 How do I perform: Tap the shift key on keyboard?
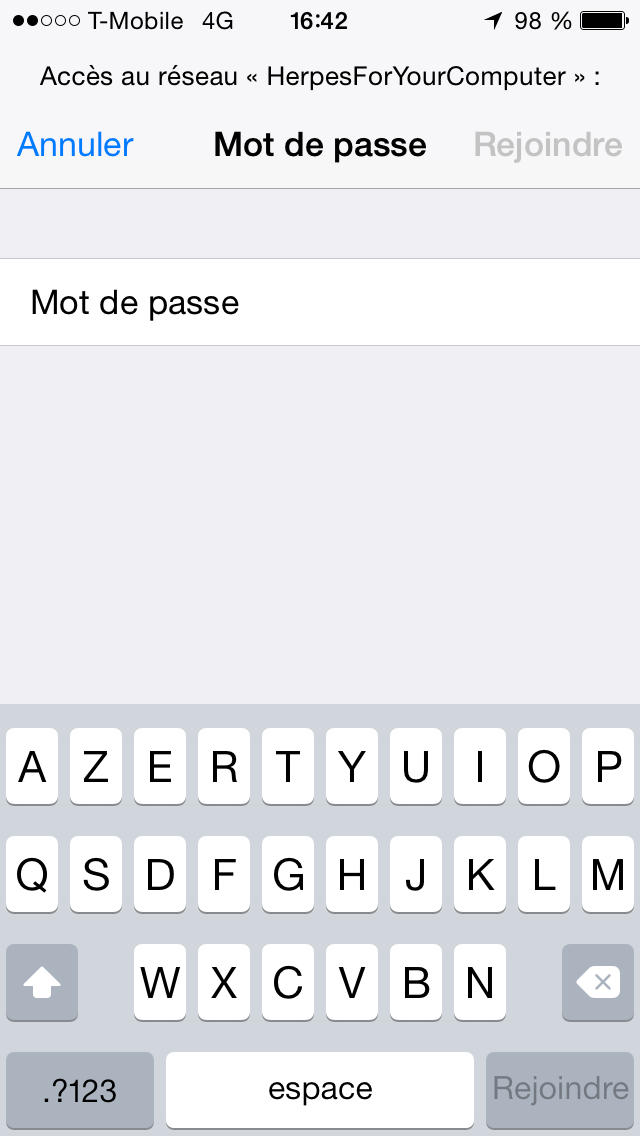pos(42,982)
